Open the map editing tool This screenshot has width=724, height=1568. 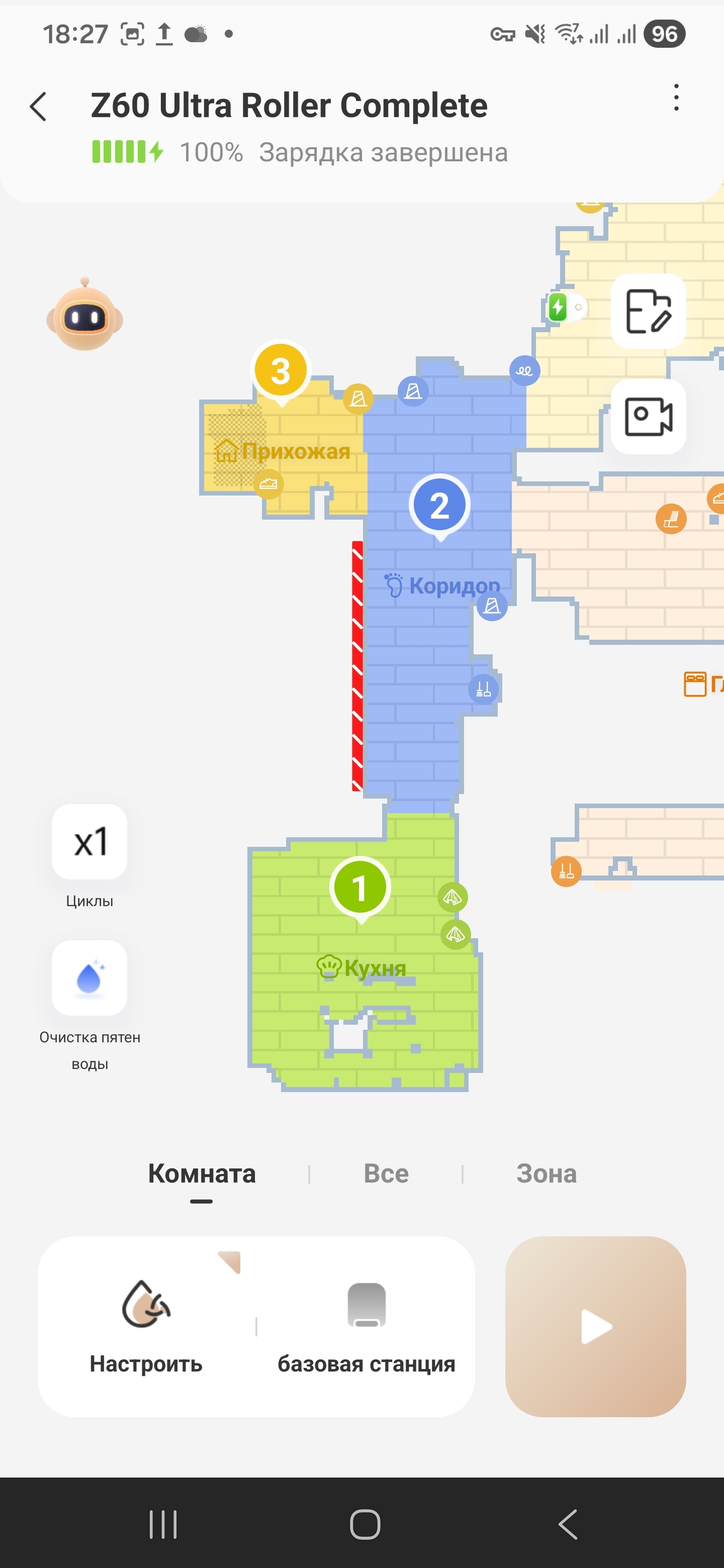[649, 311]
